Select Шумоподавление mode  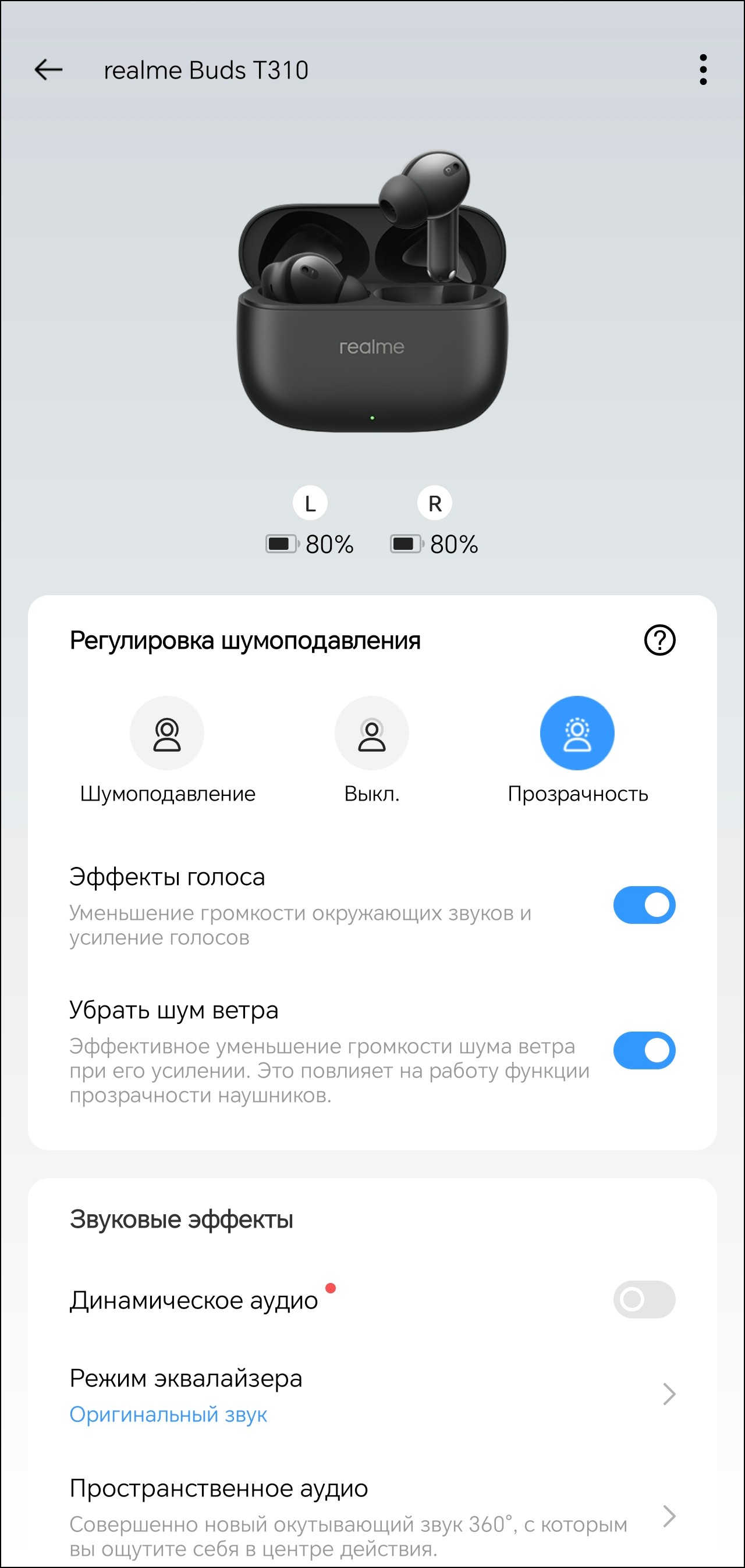(167, 734)
